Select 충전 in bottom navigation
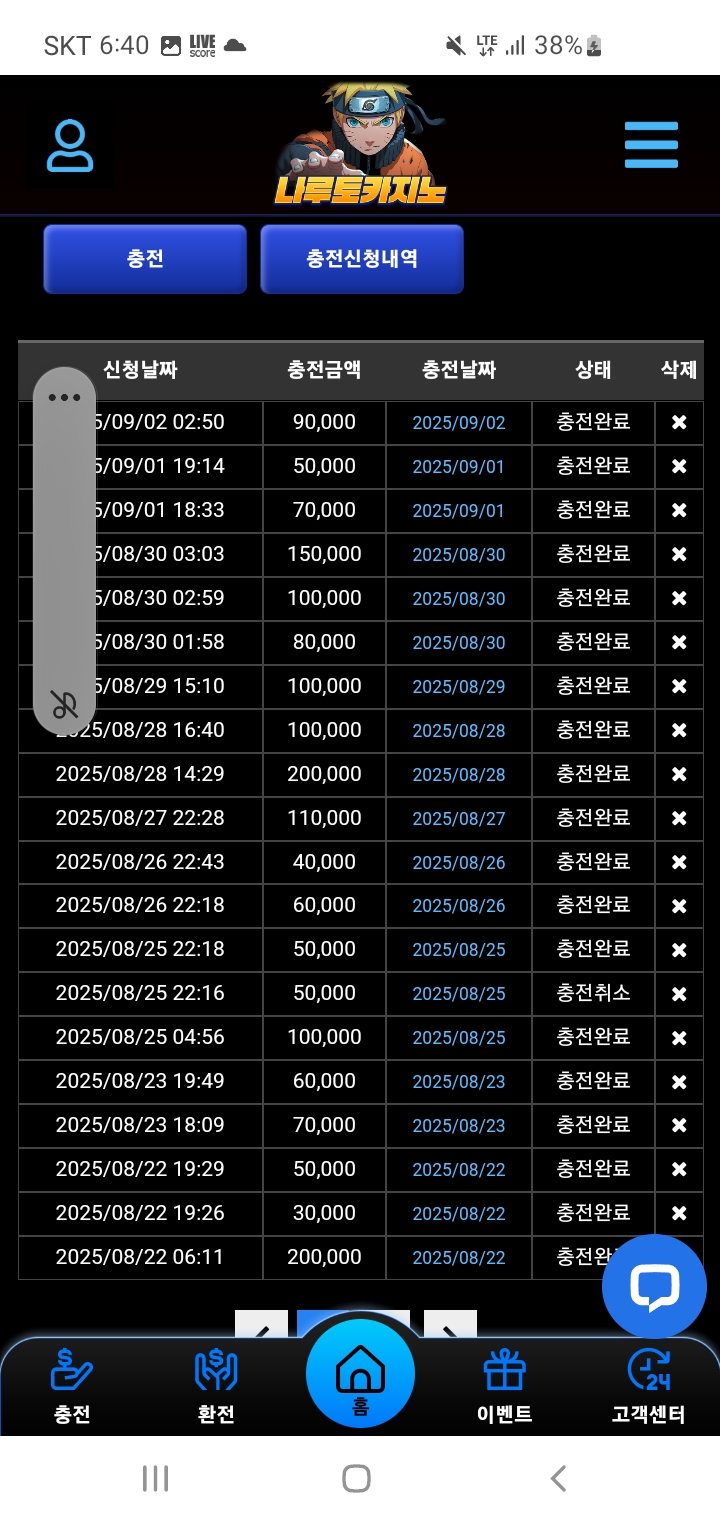Viewport: 720px width, 1520px height. 72,1385
